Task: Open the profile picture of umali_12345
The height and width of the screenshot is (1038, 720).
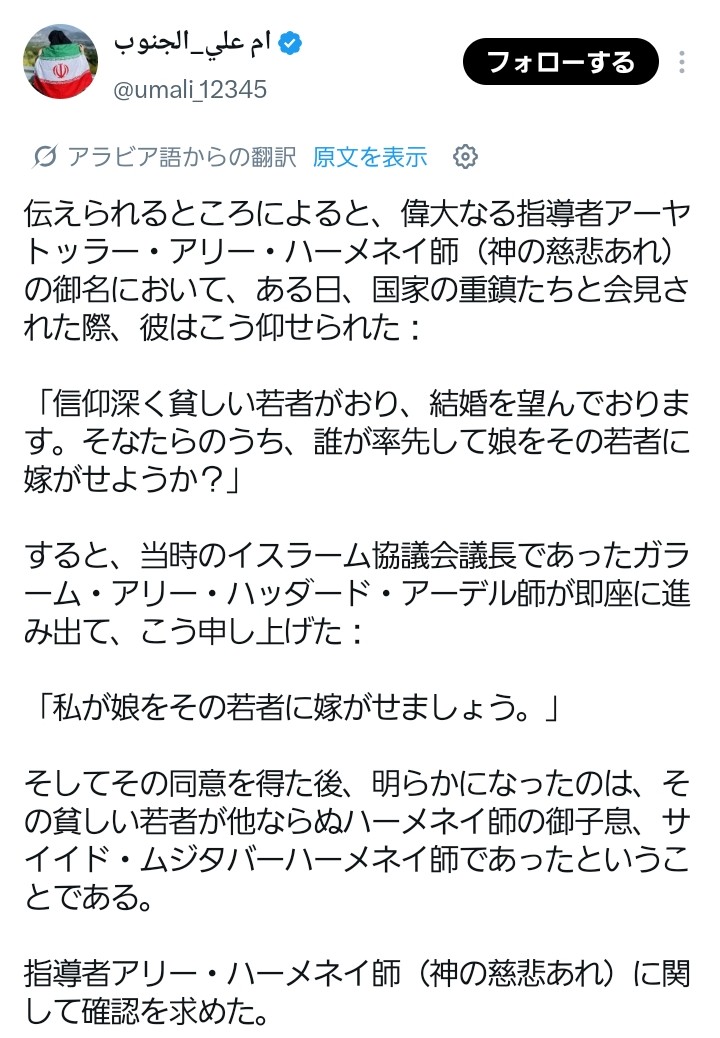Action: (x=61, y=62)
